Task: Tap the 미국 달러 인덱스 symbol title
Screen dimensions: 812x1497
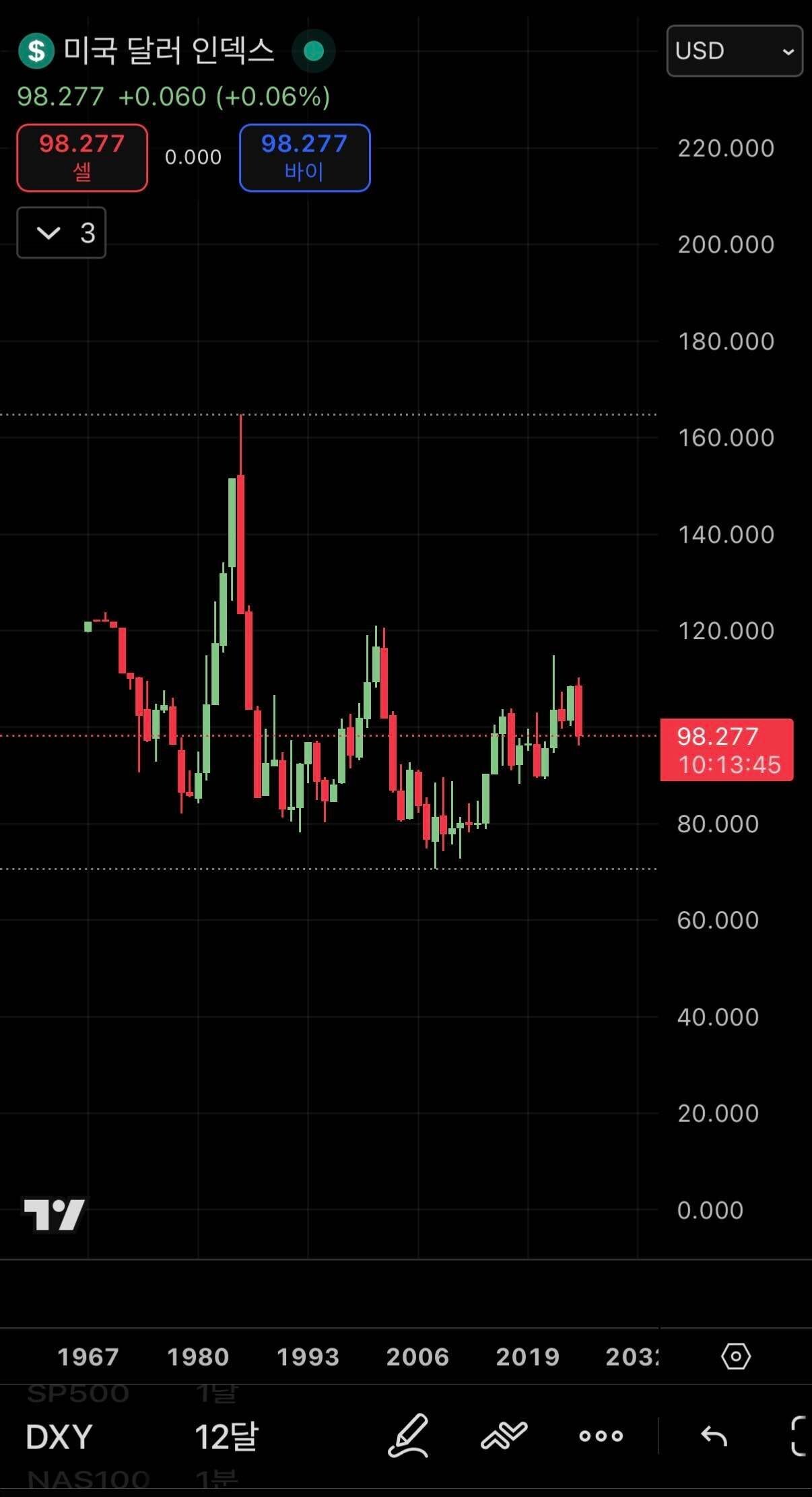Action: coord(168,51)
